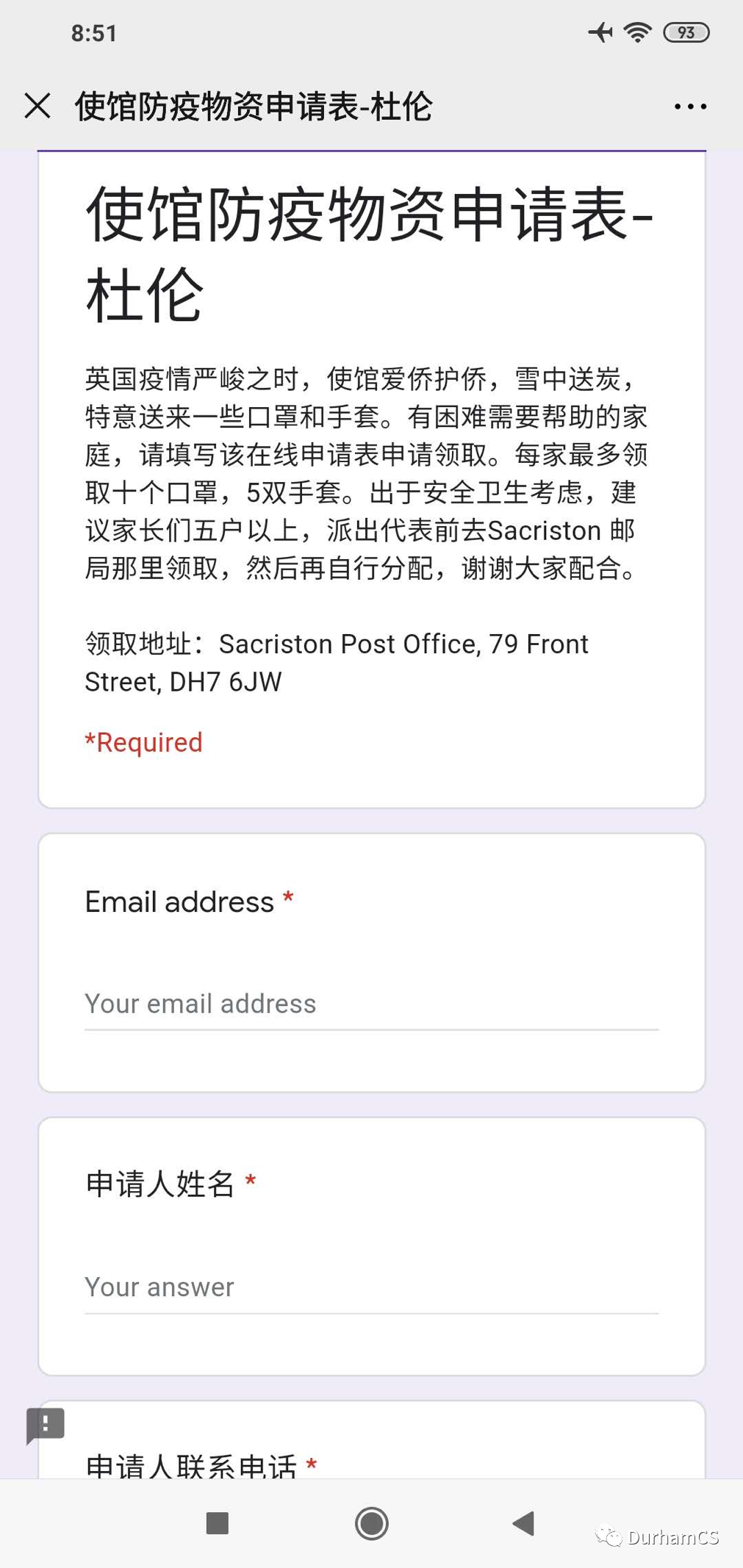The height and width of the screenshot is (1568, 743).
Task: Tap the report problem flag icon
Action: [46, 1425]
